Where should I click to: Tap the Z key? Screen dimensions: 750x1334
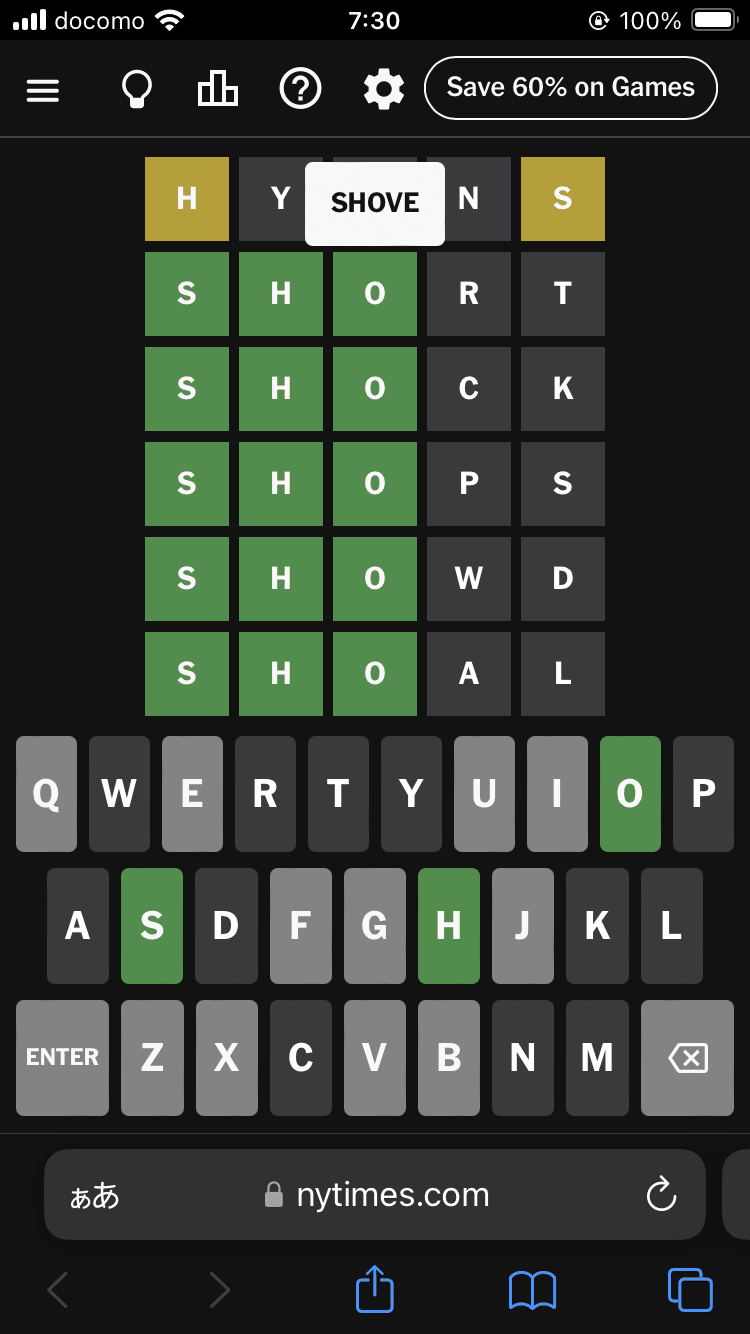(152, 1057)
